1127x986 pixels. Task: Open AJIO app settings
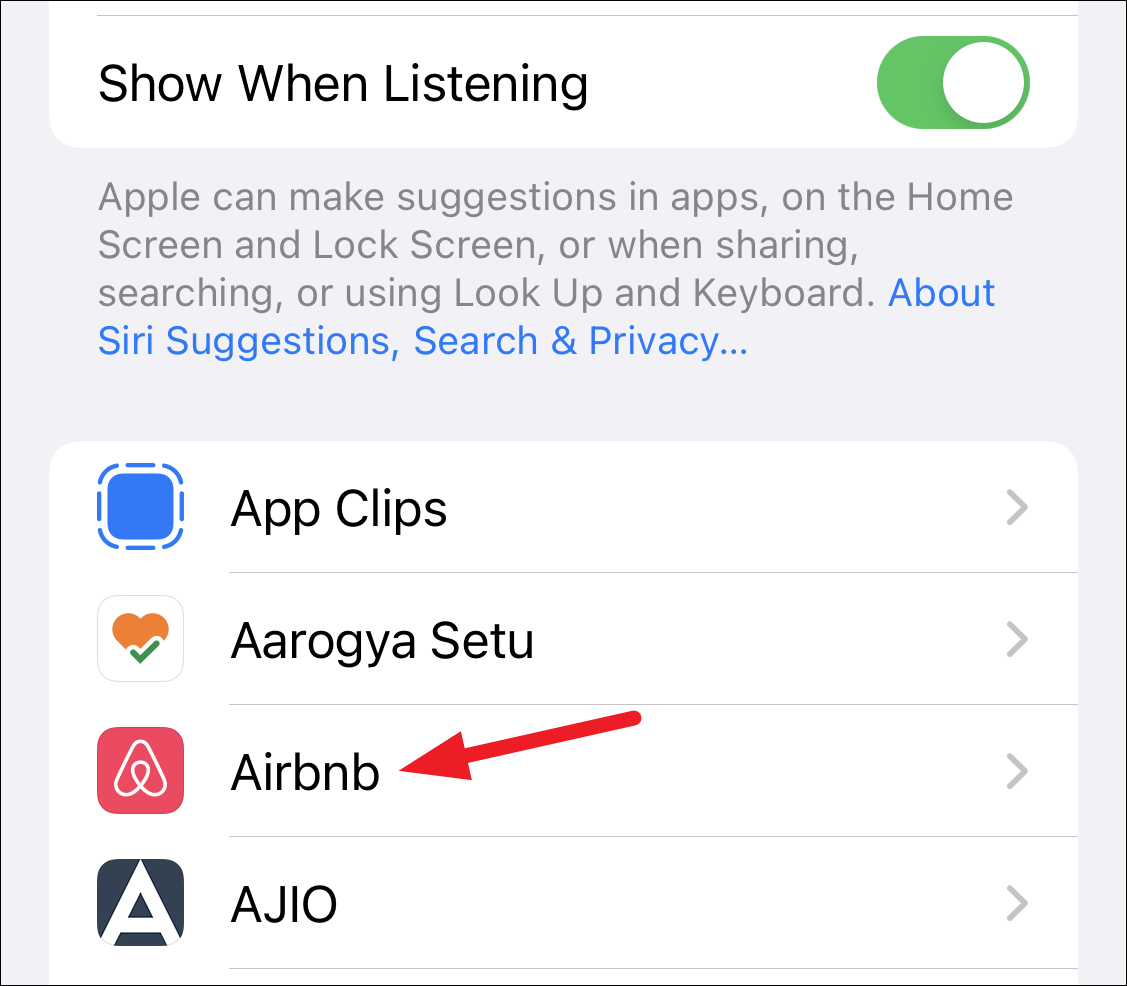[562, 903]
